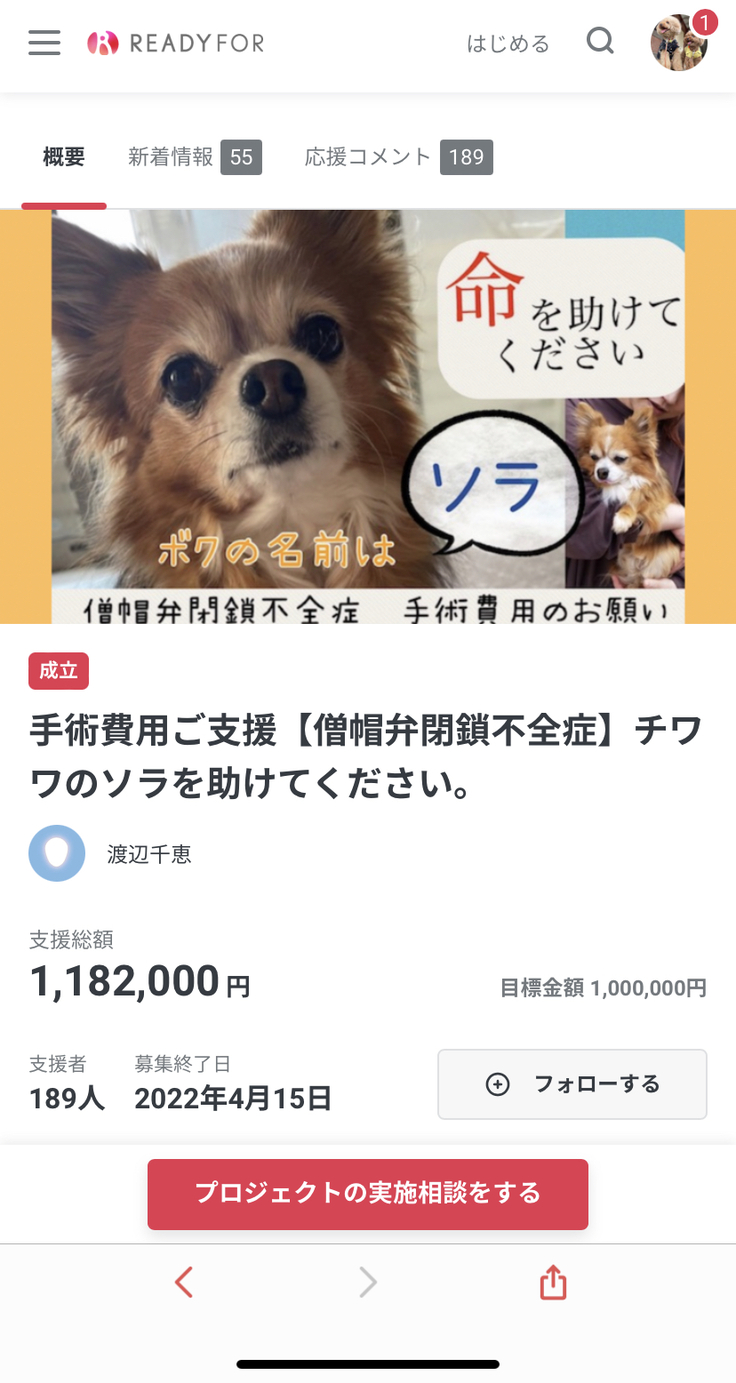The height and width of the screenshot is (1383, 736).
Task: Tap the はじめる link
Action: [508, 44]
